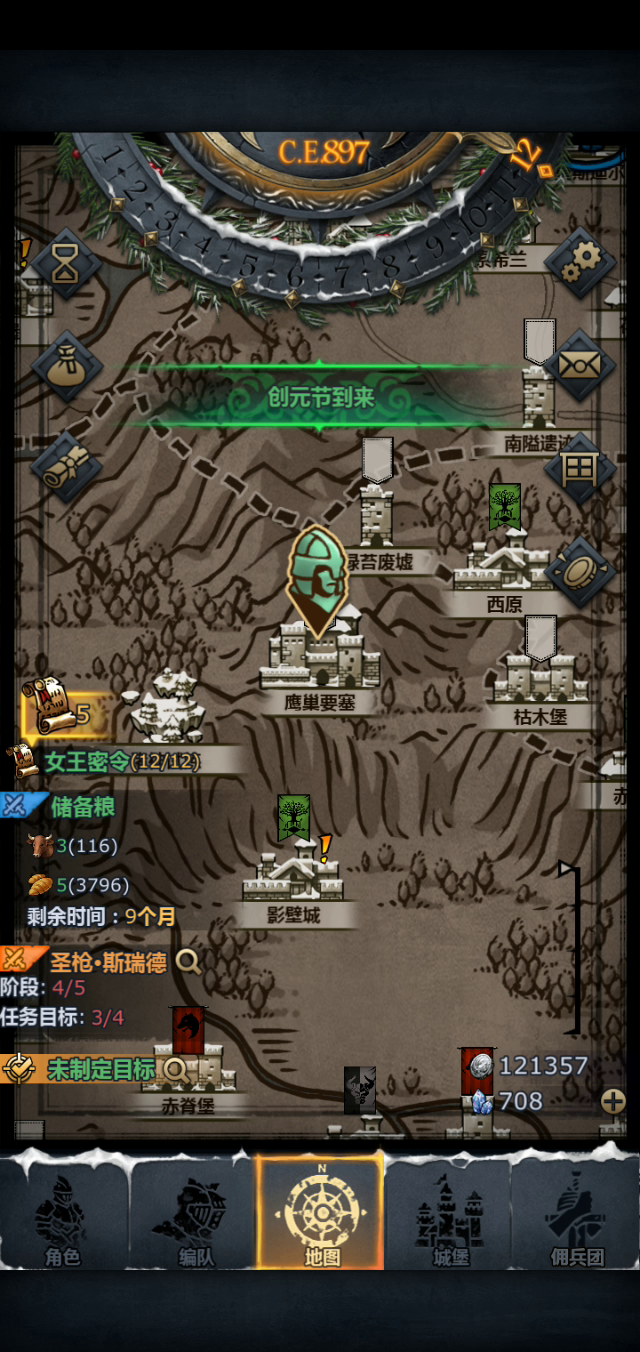
Task: Open the mail envelope icon
Action: pos(579,366)
